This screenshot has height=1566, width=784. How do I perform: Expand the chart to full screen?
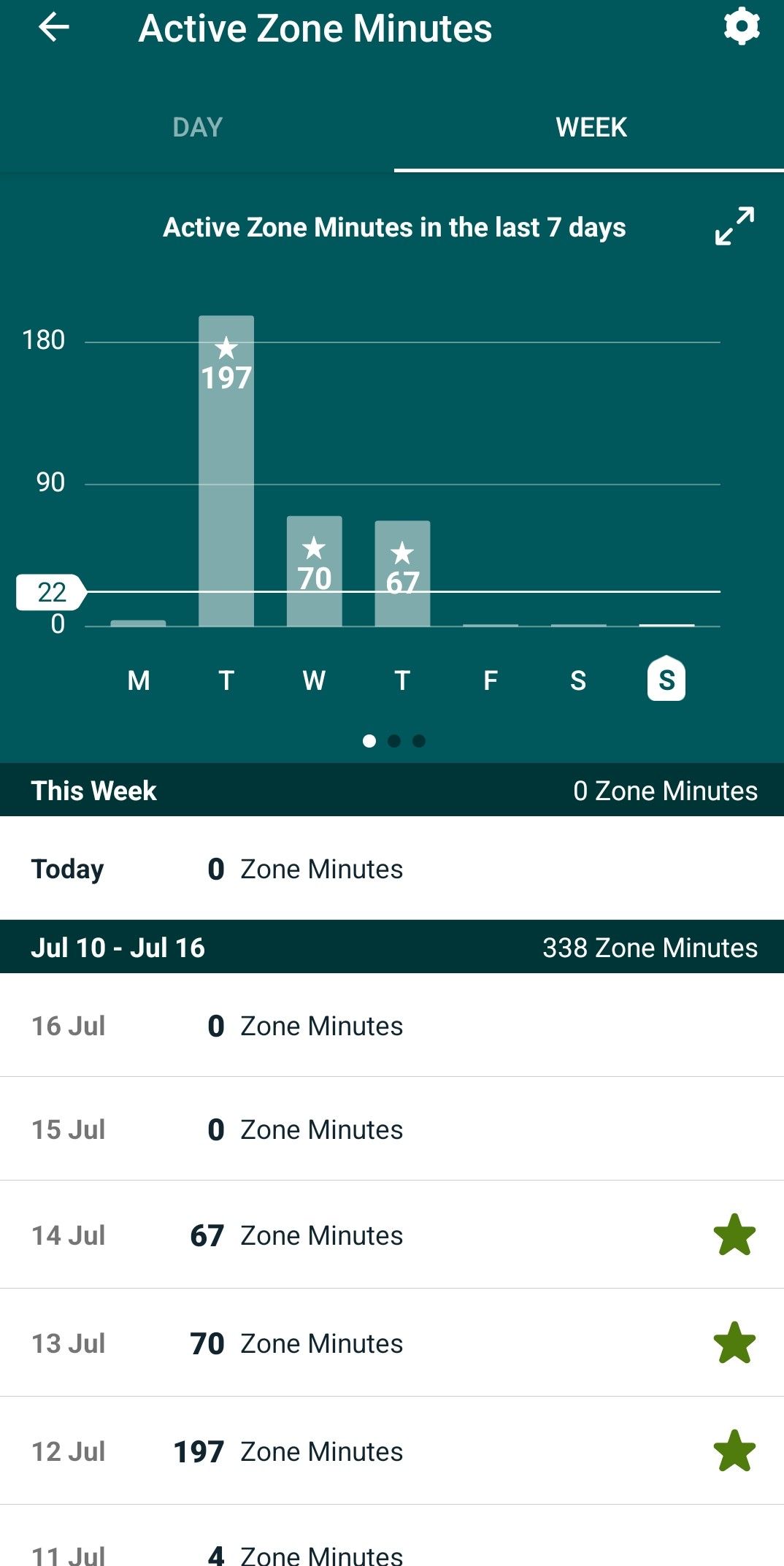click(x=734, y=226)
